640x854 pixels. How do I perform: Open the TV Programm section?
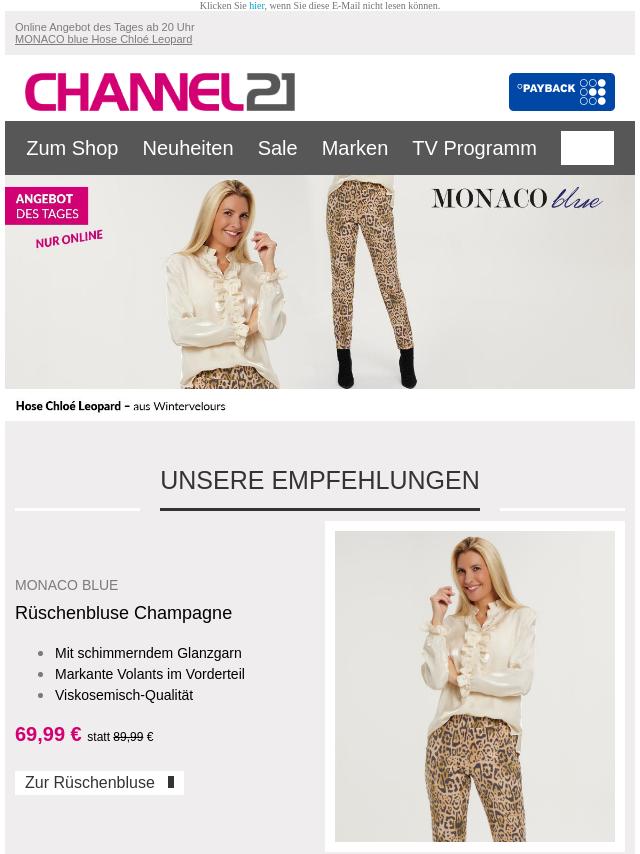[474, 148]
